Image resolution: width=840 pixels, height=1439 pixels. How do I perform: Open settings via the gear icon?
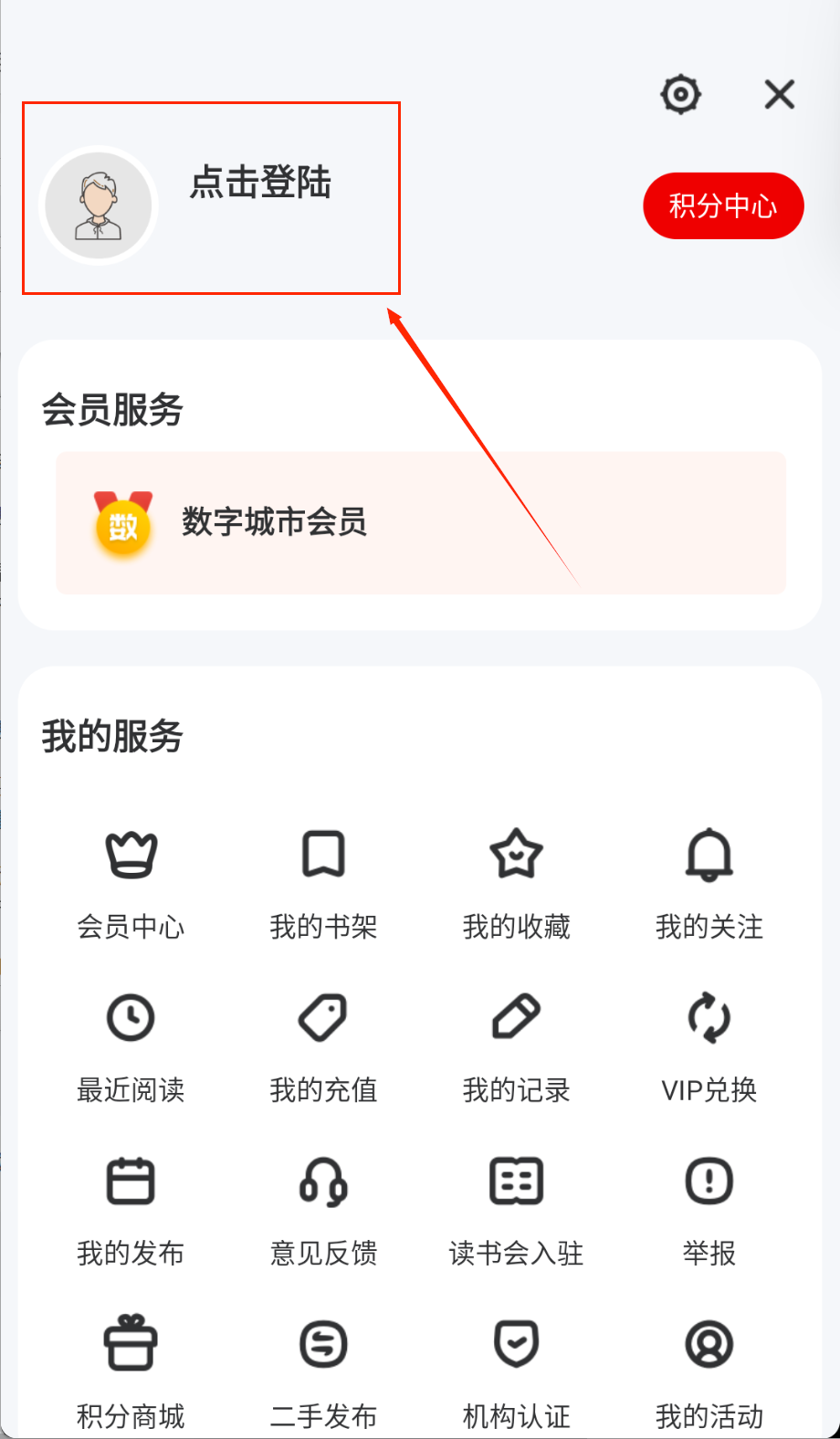click(x=680, y=94)
